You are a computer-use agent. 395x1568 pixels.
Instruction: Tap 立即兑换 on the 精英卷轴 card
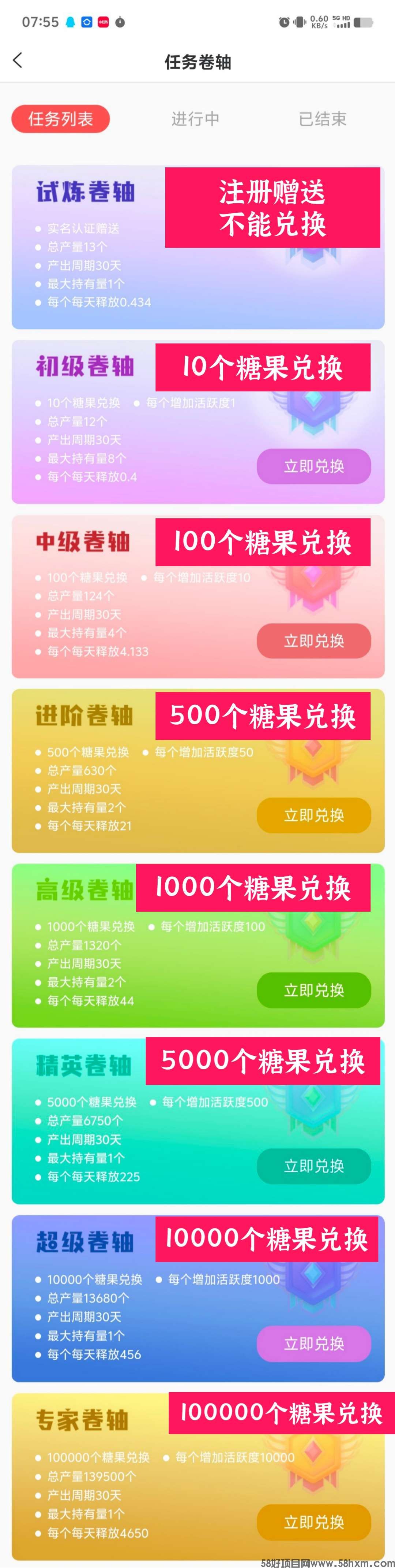[x=313, y=1166]
